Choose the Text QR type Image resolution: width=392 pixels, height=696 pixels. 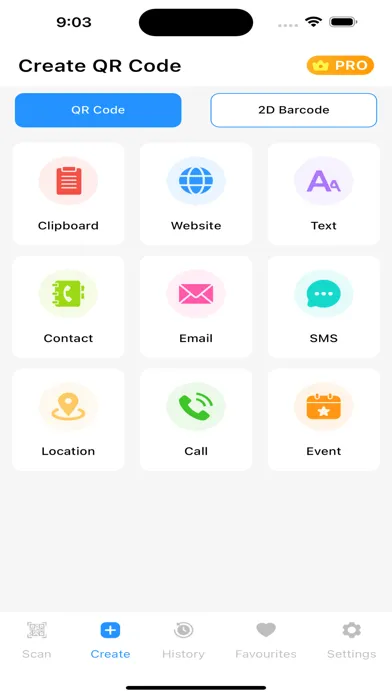point(324,194)
